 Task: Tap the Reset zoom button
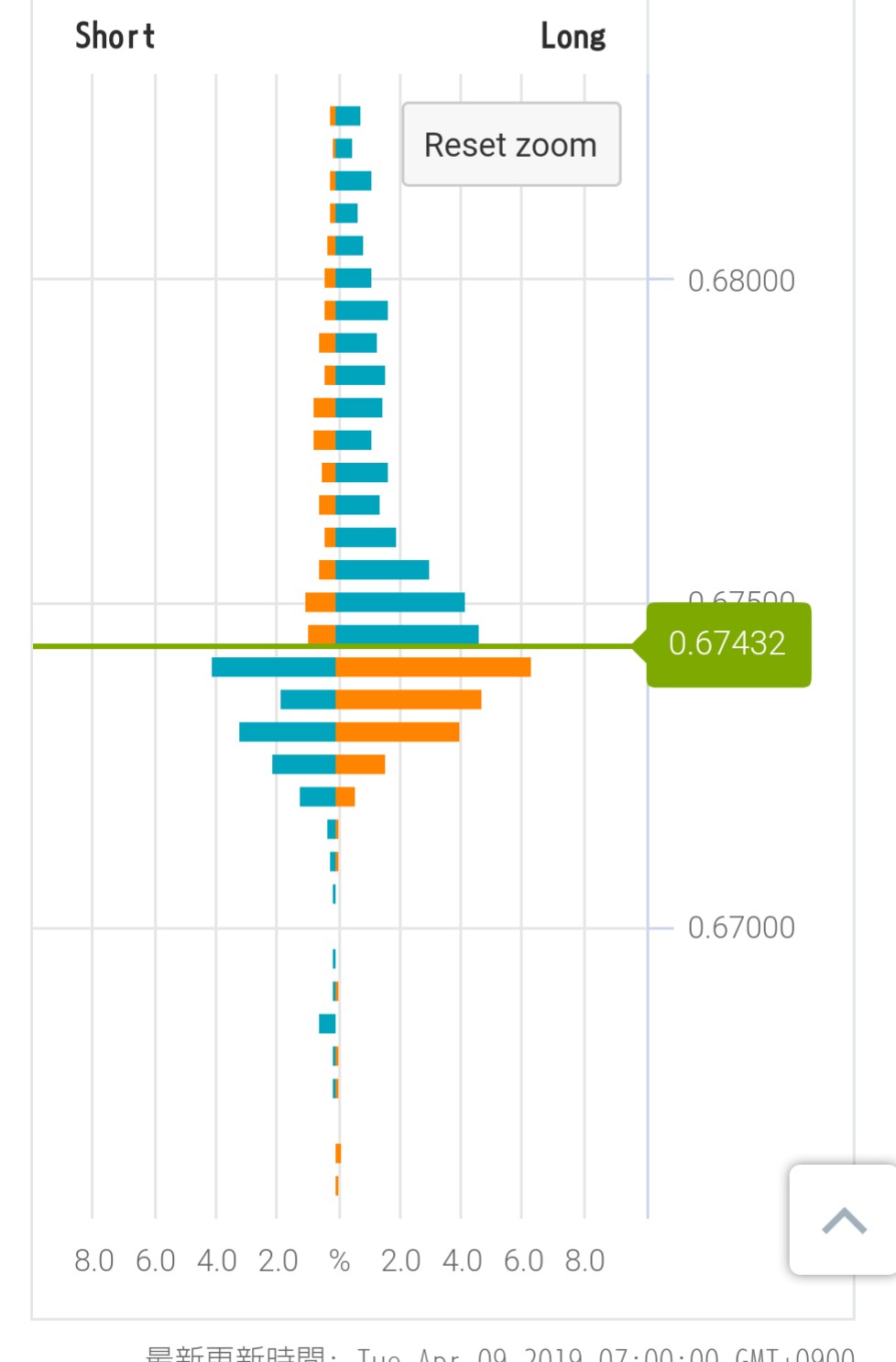(x=511, y=145)
